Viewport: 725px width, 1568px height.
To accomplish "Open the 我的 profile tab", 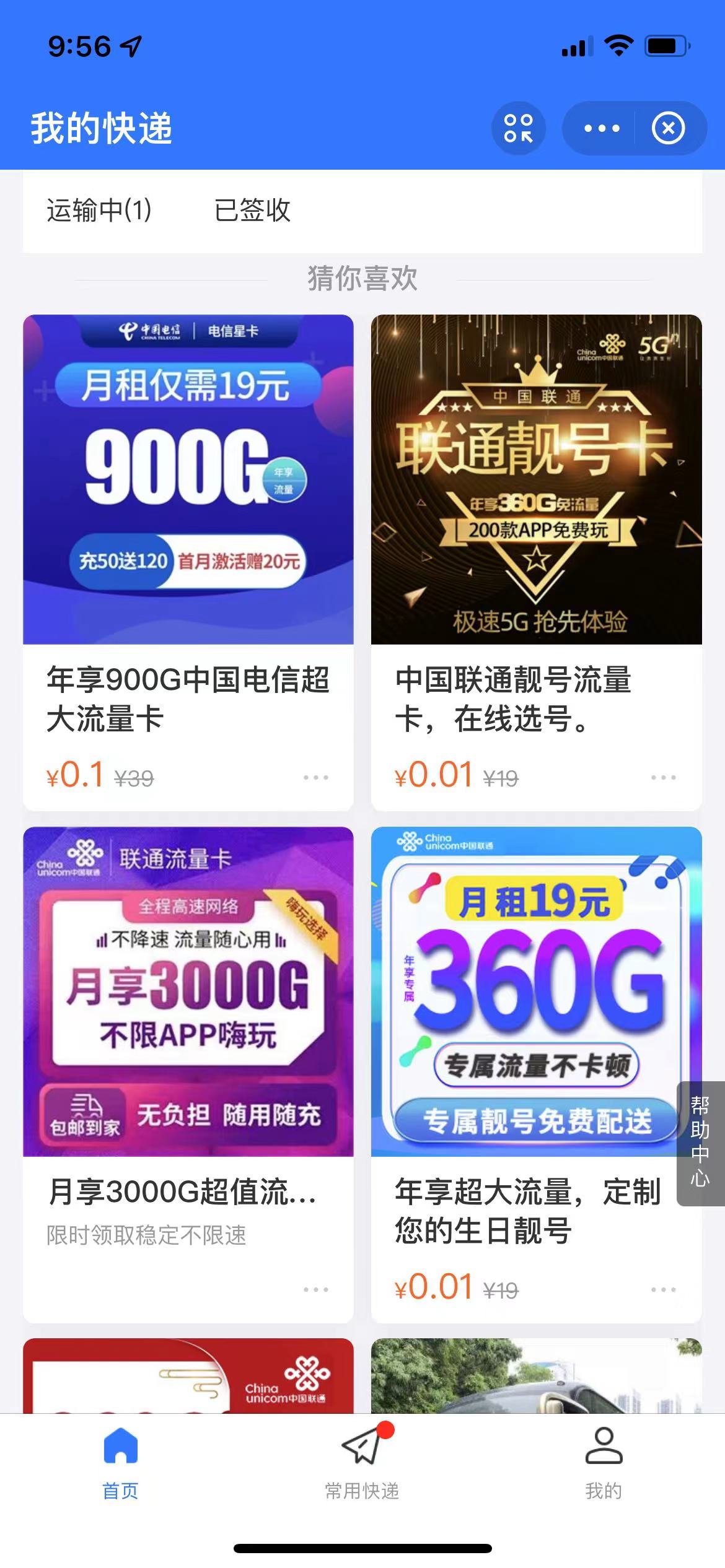I will pyautogui.click(x=604, y=1461).
